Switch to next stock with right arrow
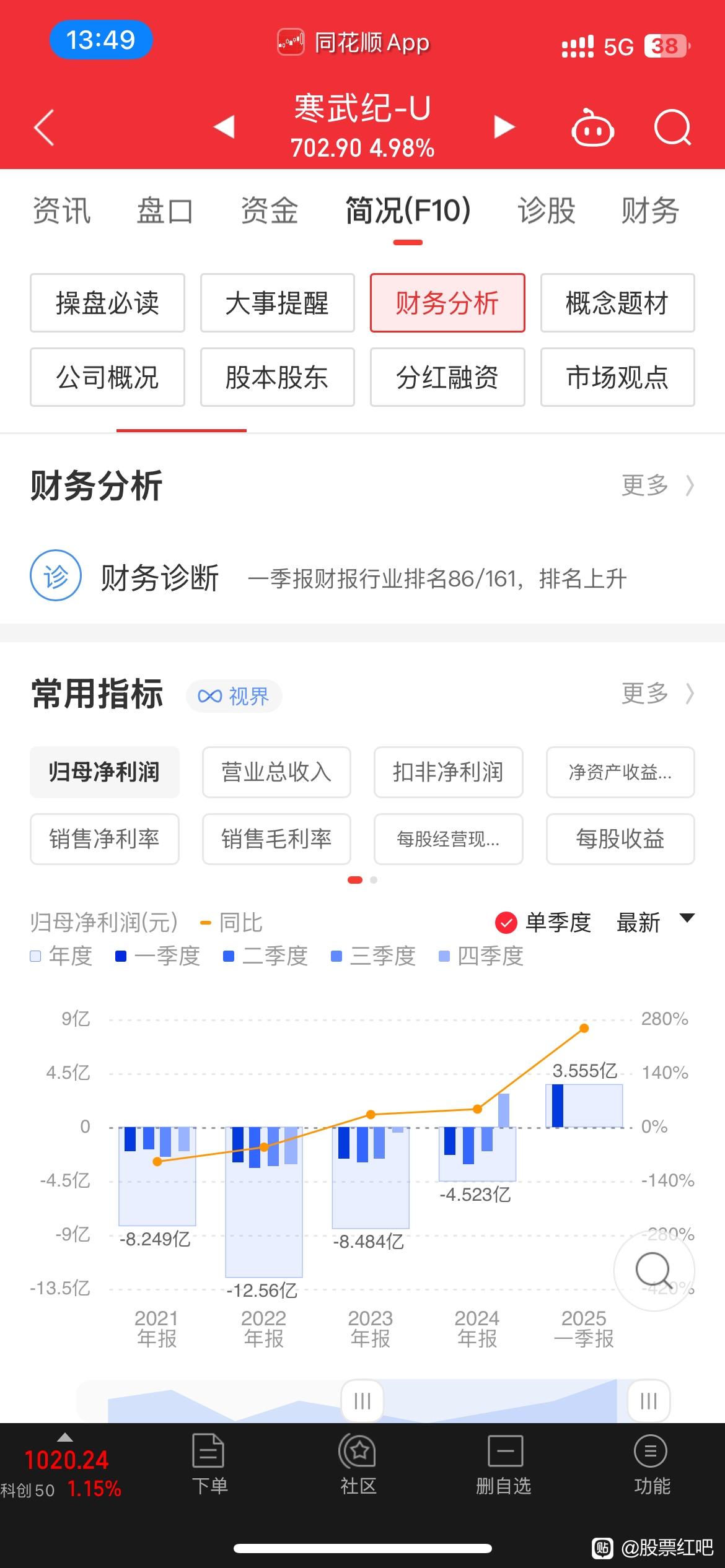Image resolution: width=725 pixels, height=1568 pixels. 504,127
